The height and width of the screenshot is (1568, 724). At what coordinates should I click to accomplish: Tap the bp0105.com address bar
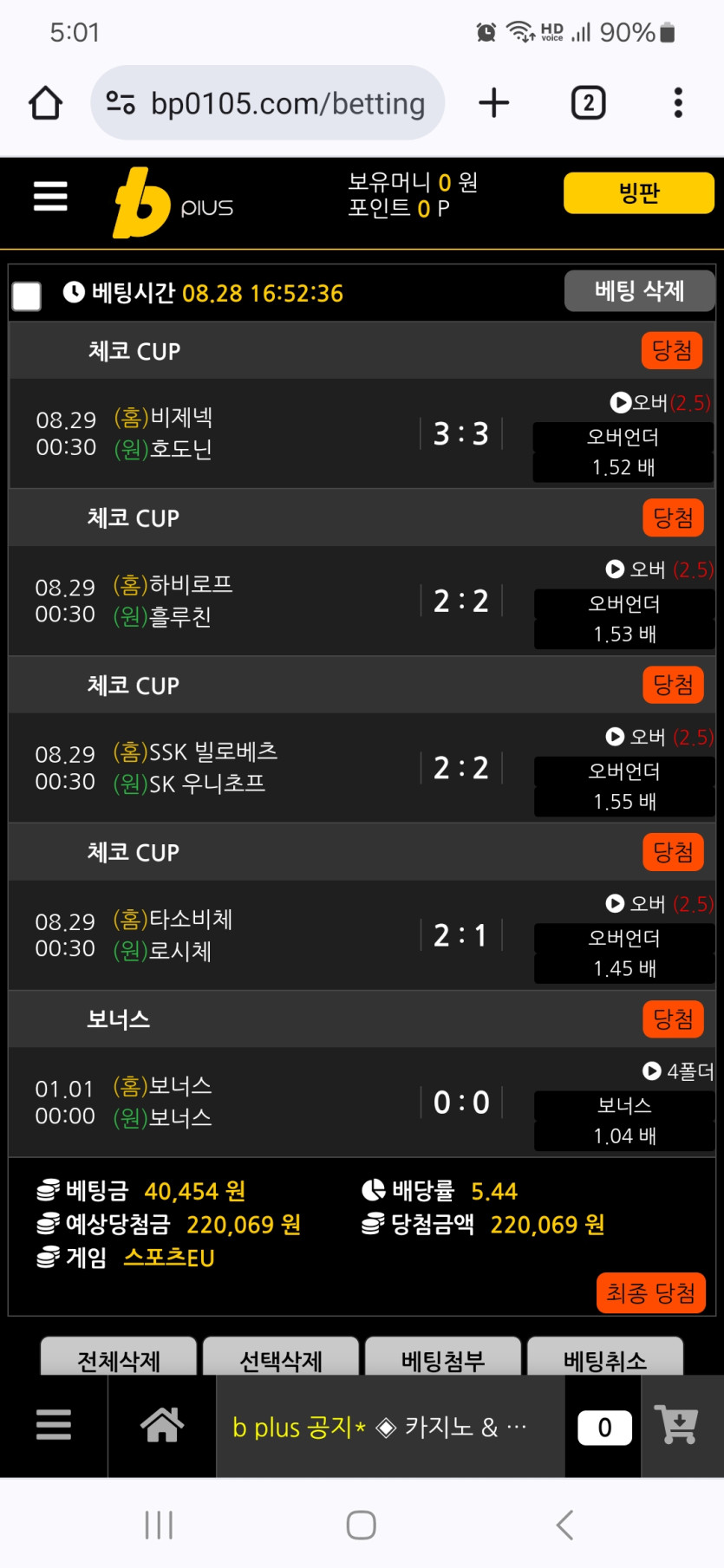(267, 103)
